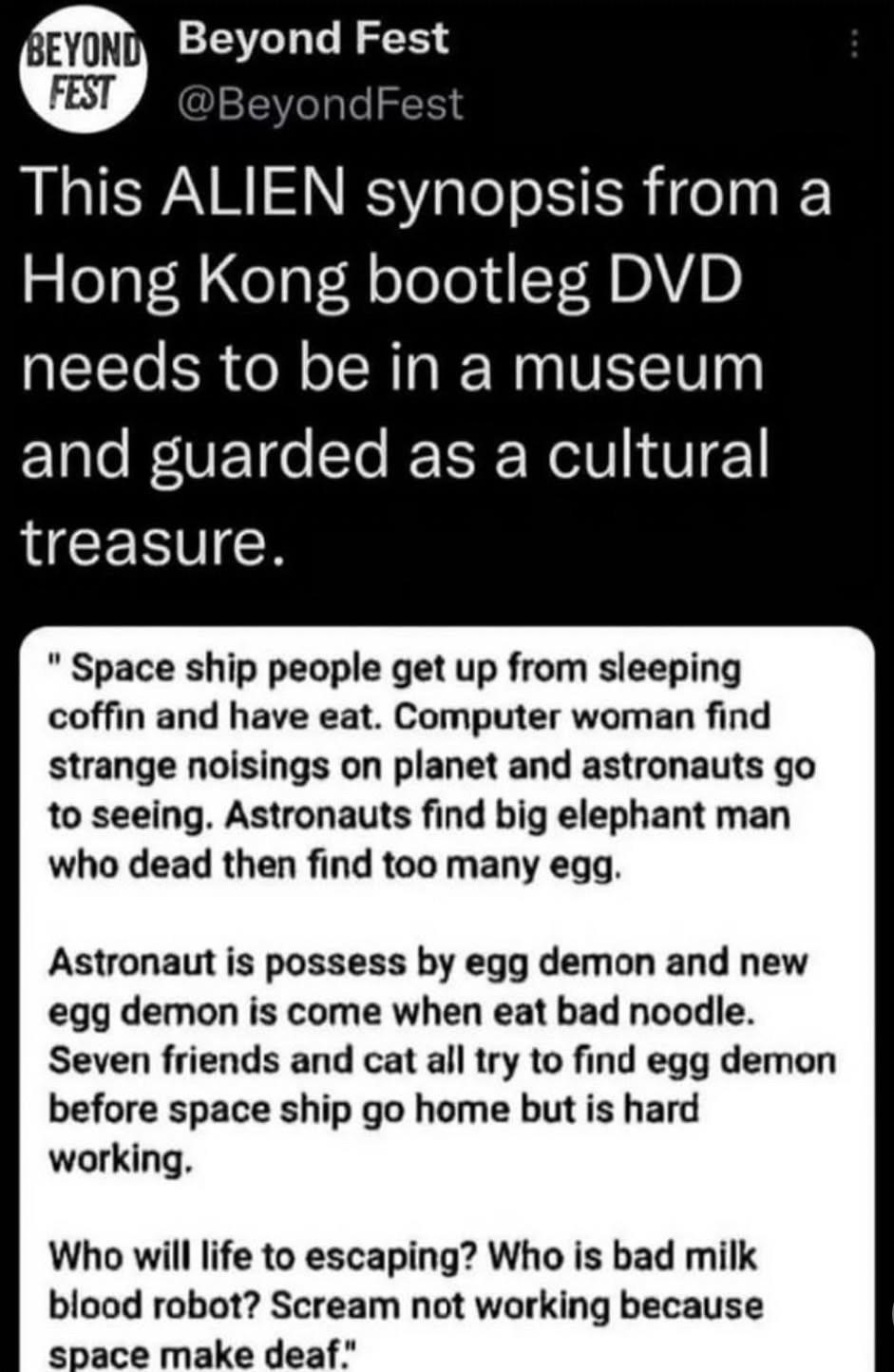Open the tweet overflow menu
The width and height of the screenshot is (894, 1372).
pyautogui.click(x=853, y=44)
